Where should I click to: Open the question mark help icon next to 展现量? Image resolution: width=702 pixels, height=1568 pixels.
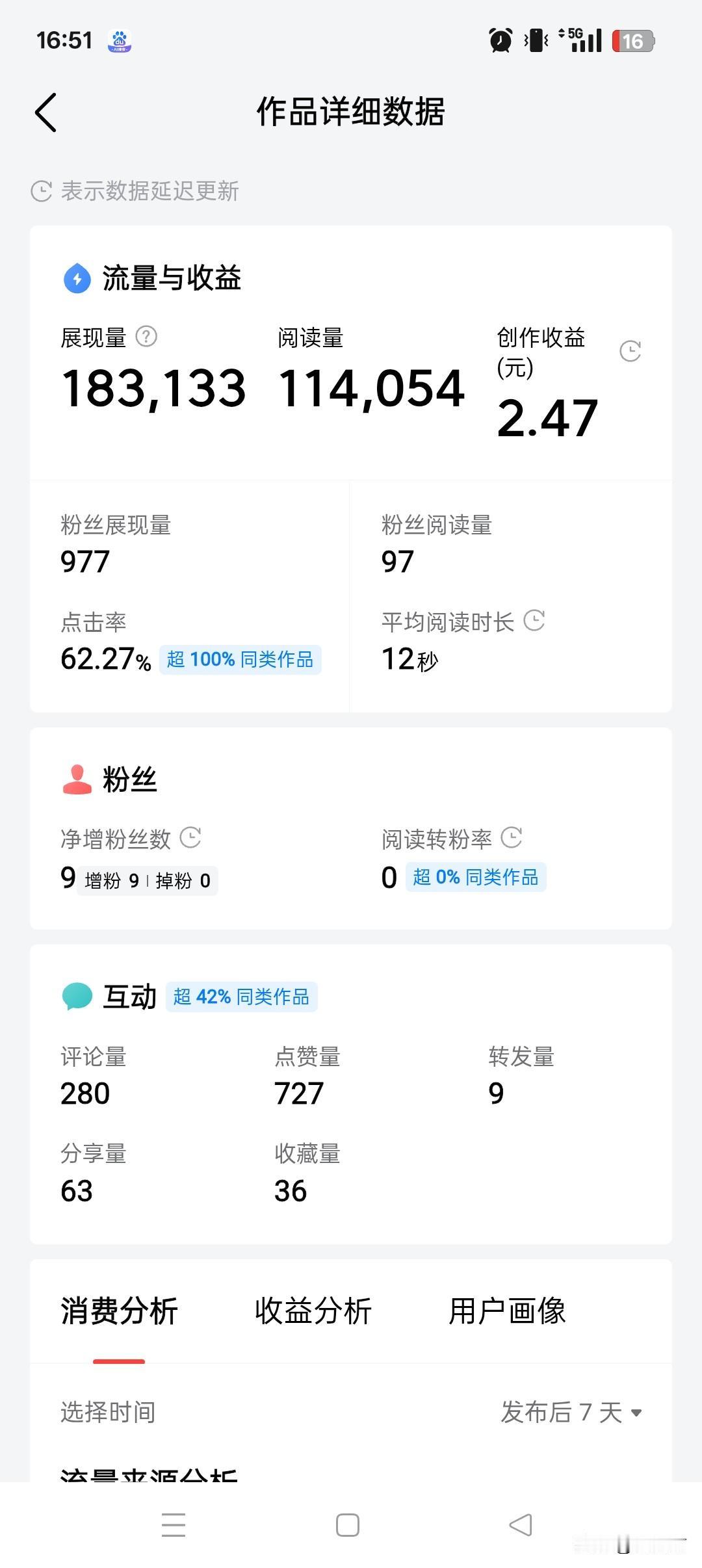(x=148, y=337)
